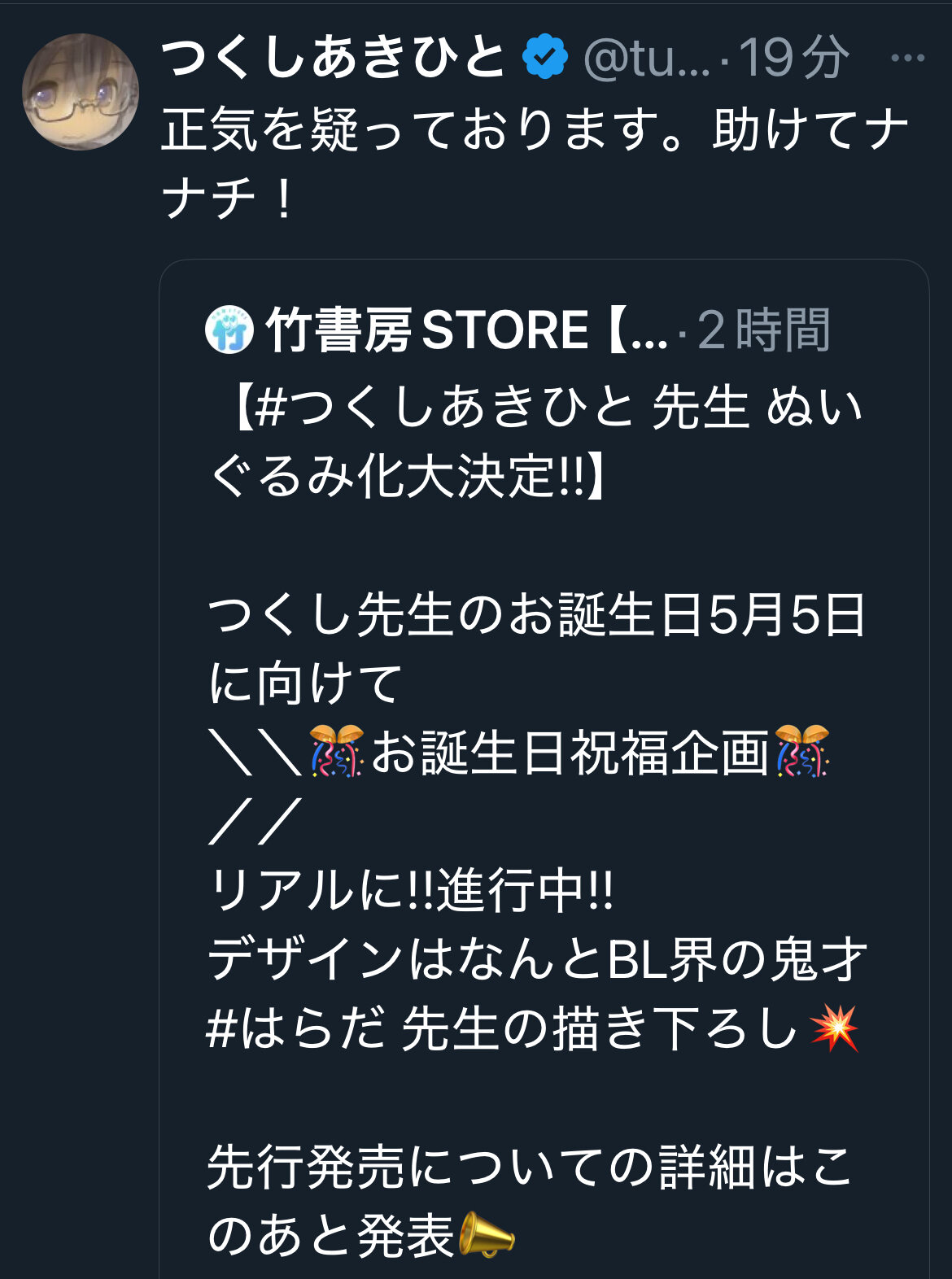This screenshot has height=1279, width=952.
Task: Tap the つくしあきひと display name
Action: point(334,59)
